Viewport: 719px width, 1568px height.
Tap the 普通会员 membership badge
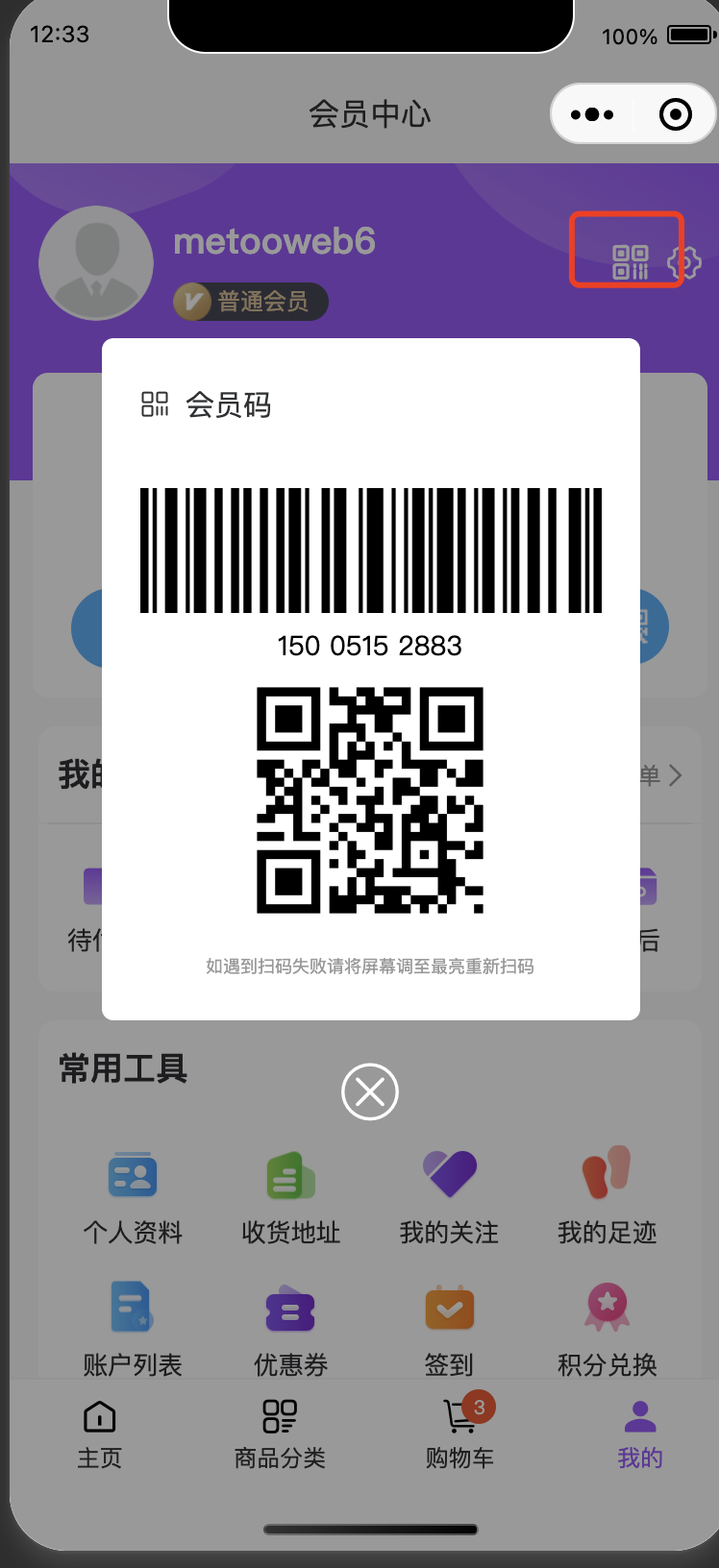(x=250, y=301)
